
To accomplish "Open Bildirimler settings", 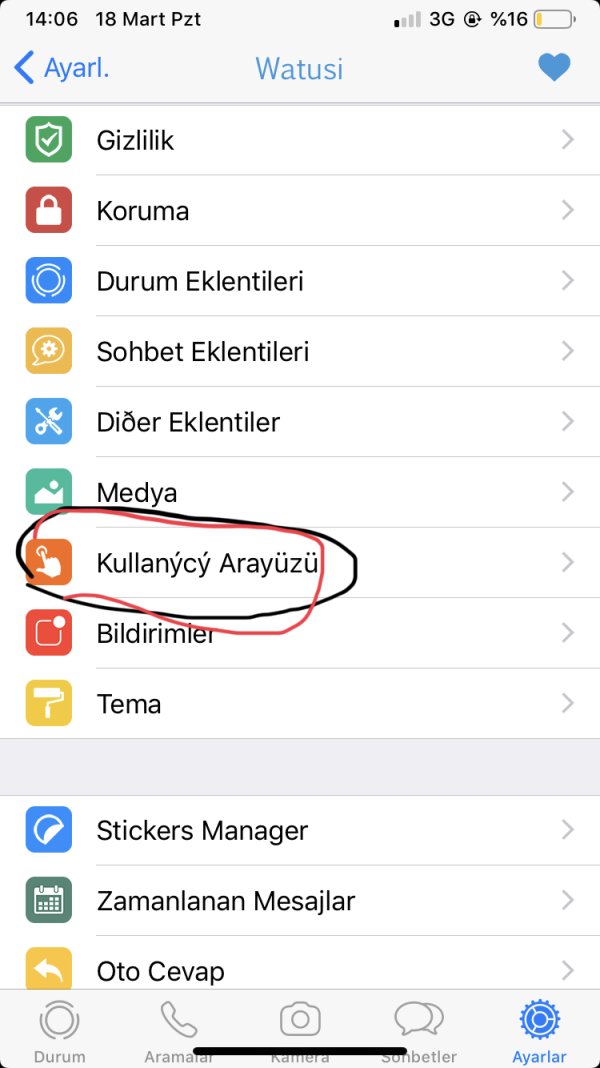I will (300, 633).
